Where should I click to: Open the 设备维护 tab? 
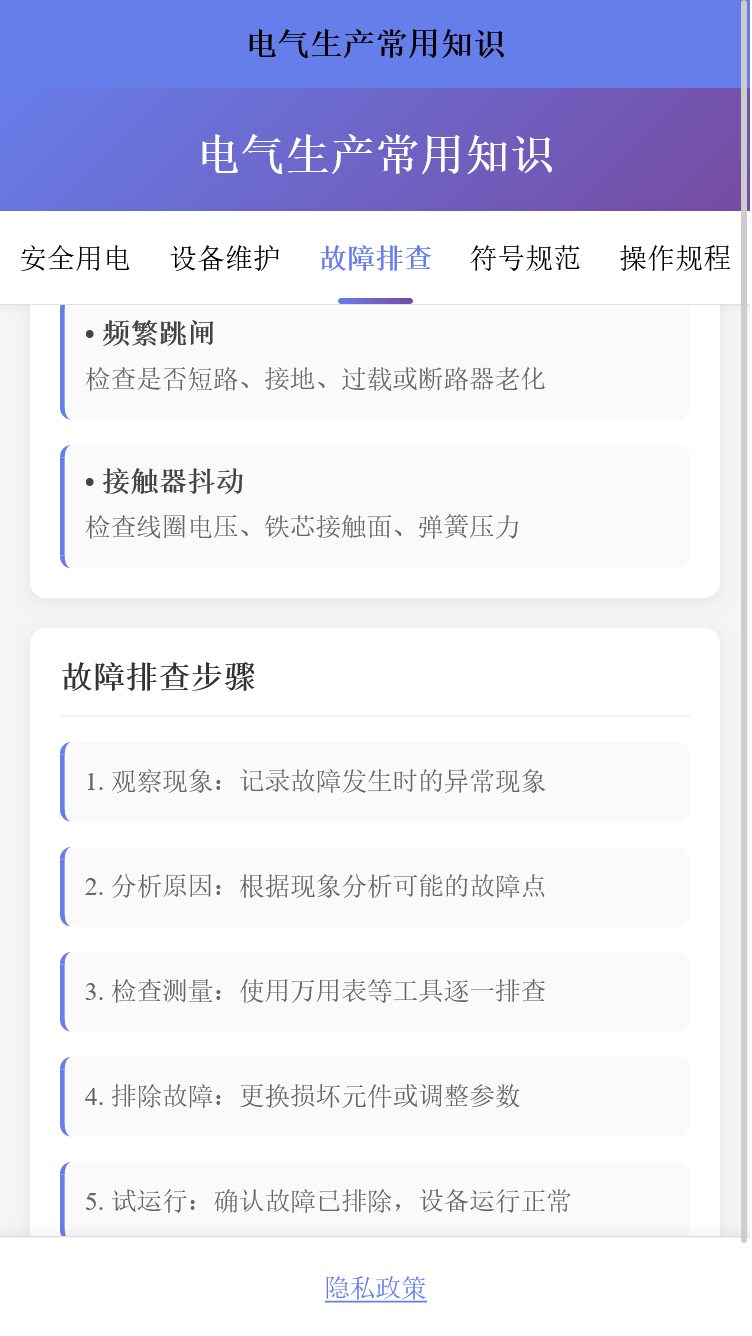(x=224, y=258)
